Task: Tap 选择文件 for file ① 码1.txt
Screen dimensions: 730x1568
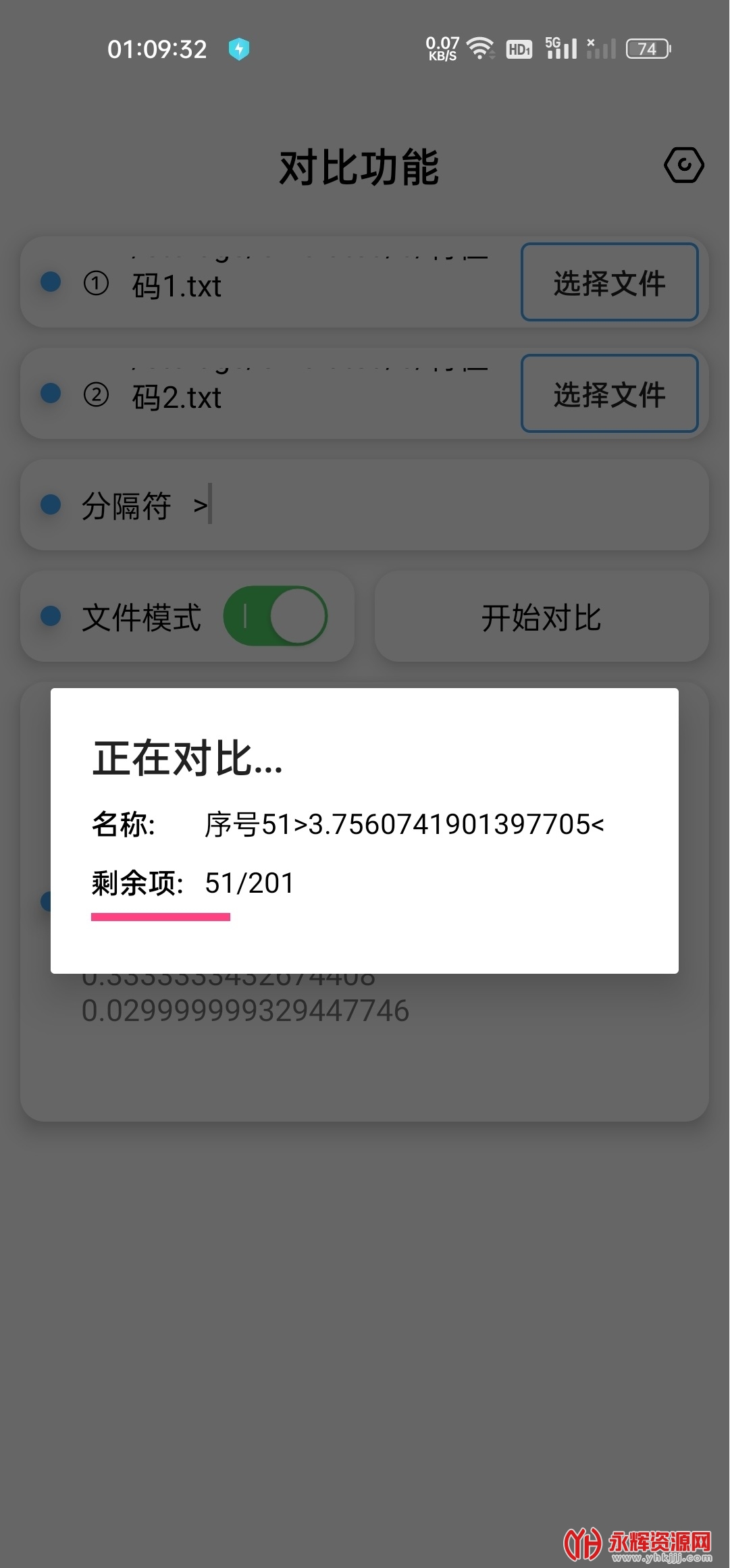Action: click(609, 282)
